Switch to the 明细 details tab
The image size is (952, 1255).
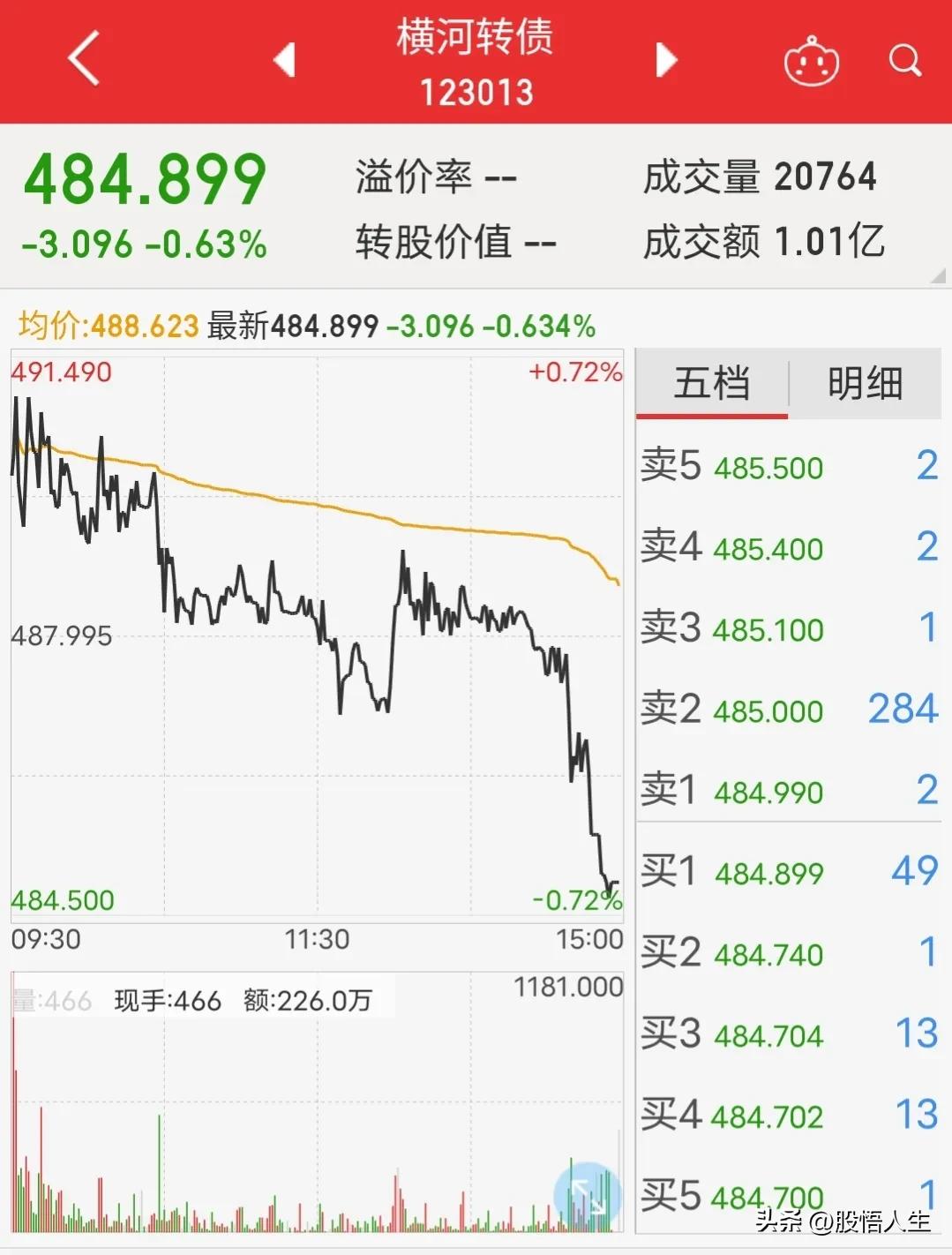click(864, 383)
